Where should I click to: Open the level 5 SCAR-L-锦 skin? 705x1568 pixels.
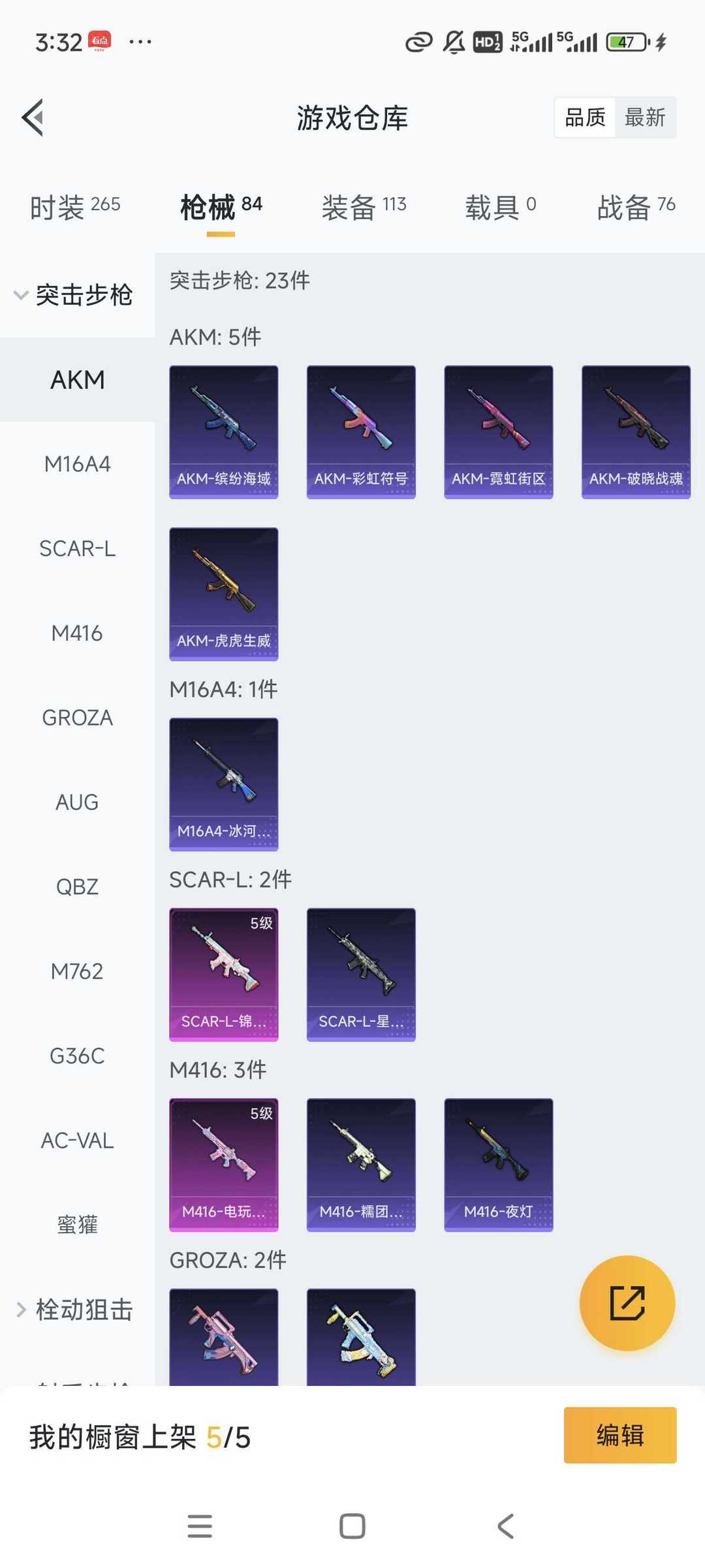224,975
